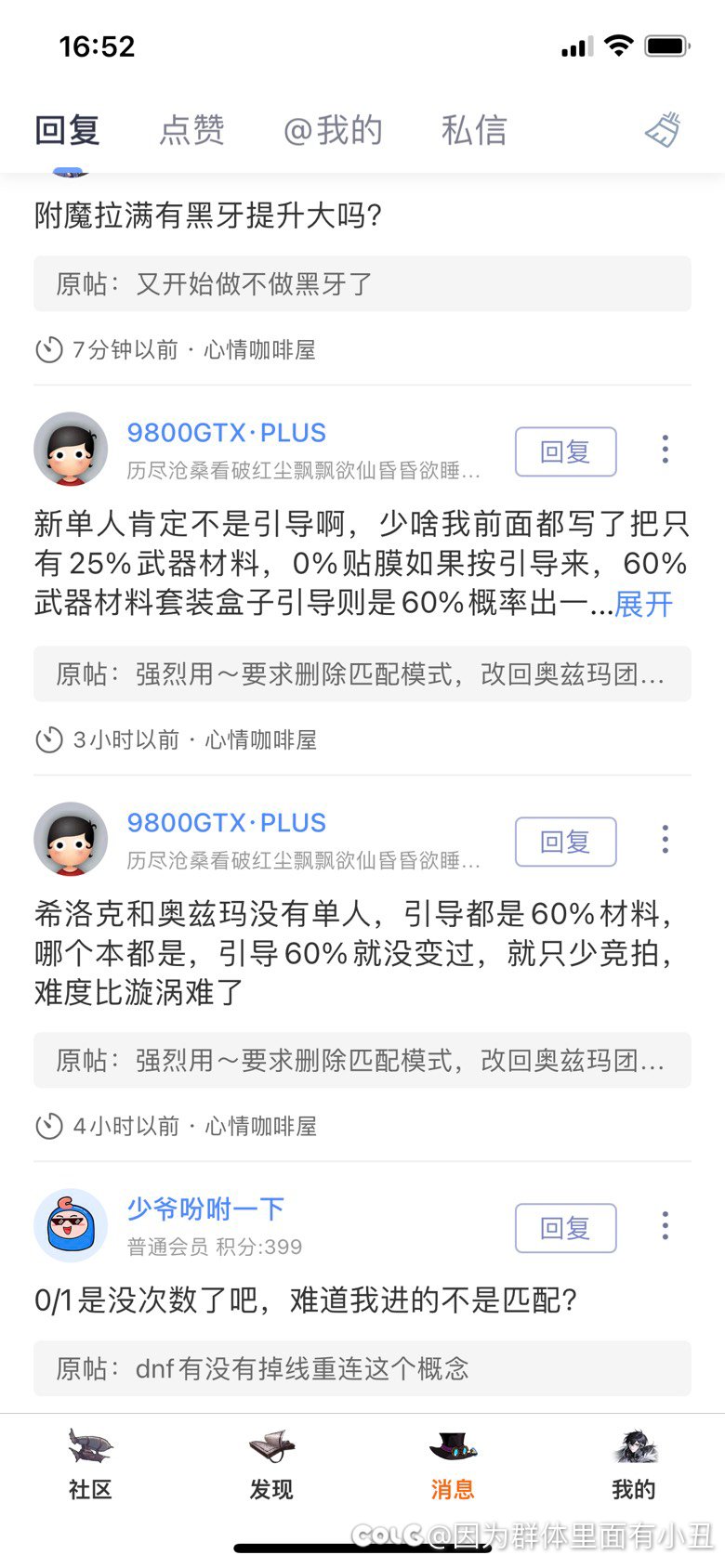Open overflow menu on the 希洛克和奥兹玛 comment

pyautogui.click(x=665, y=840)
